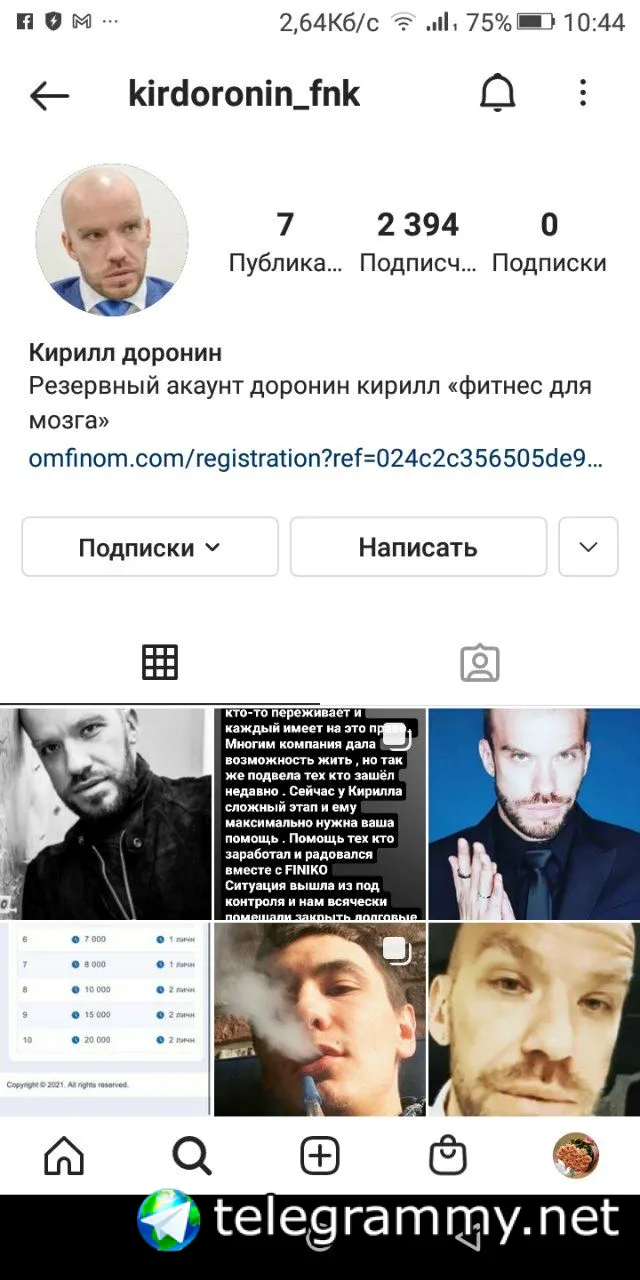Open the text post mentioning FINIKO

pyautogui.click(x=319, y=813)
